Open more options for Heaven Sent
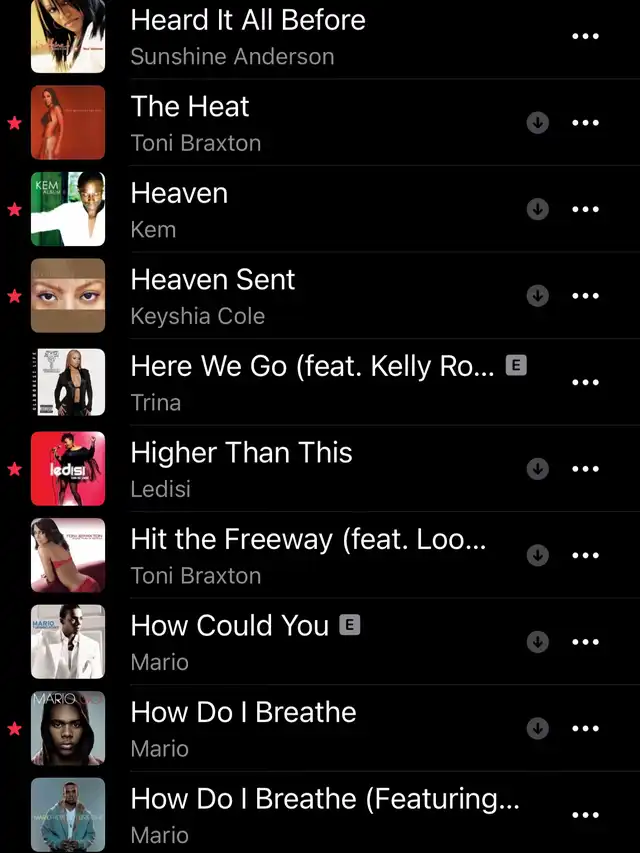 (x=585, y=296)
